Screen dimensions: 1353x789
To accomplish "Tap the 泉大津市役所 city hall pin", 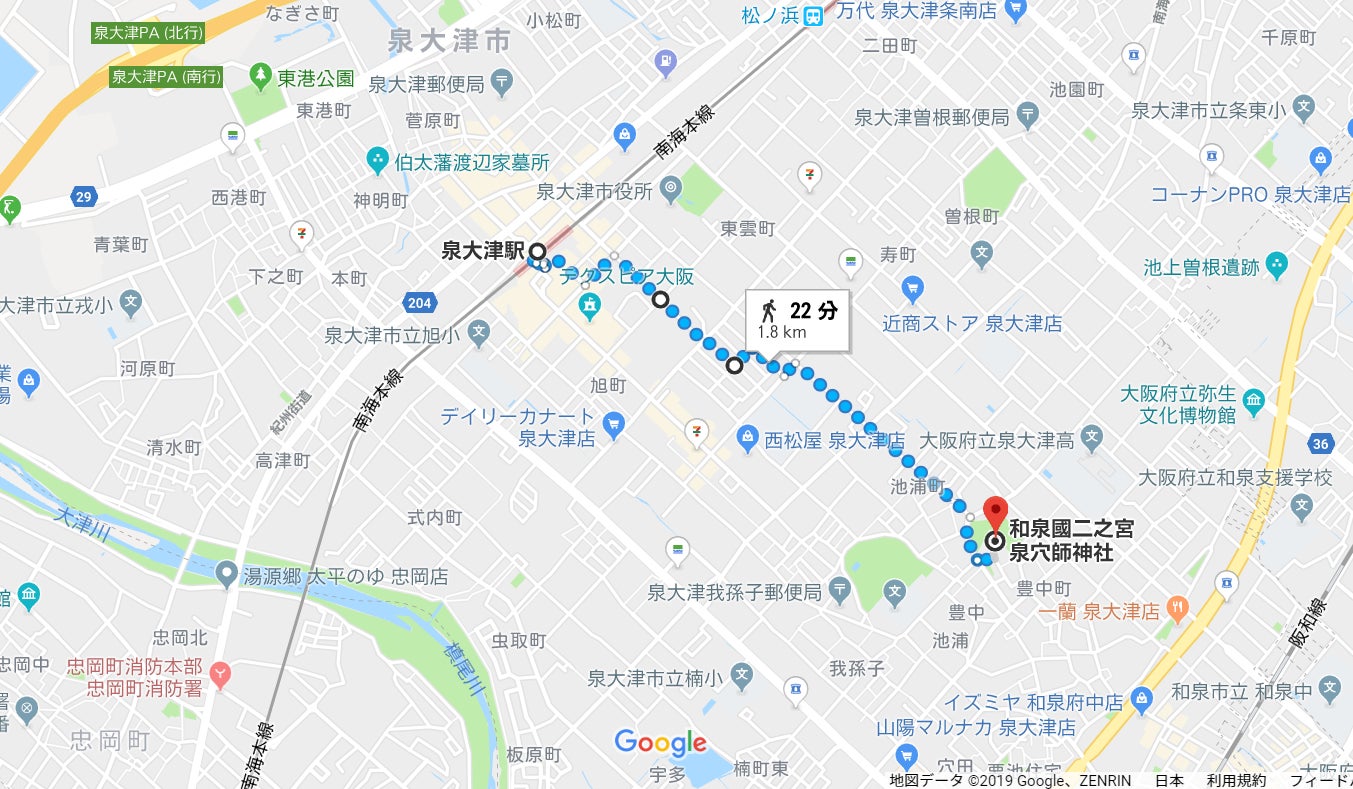I will 671,187.
